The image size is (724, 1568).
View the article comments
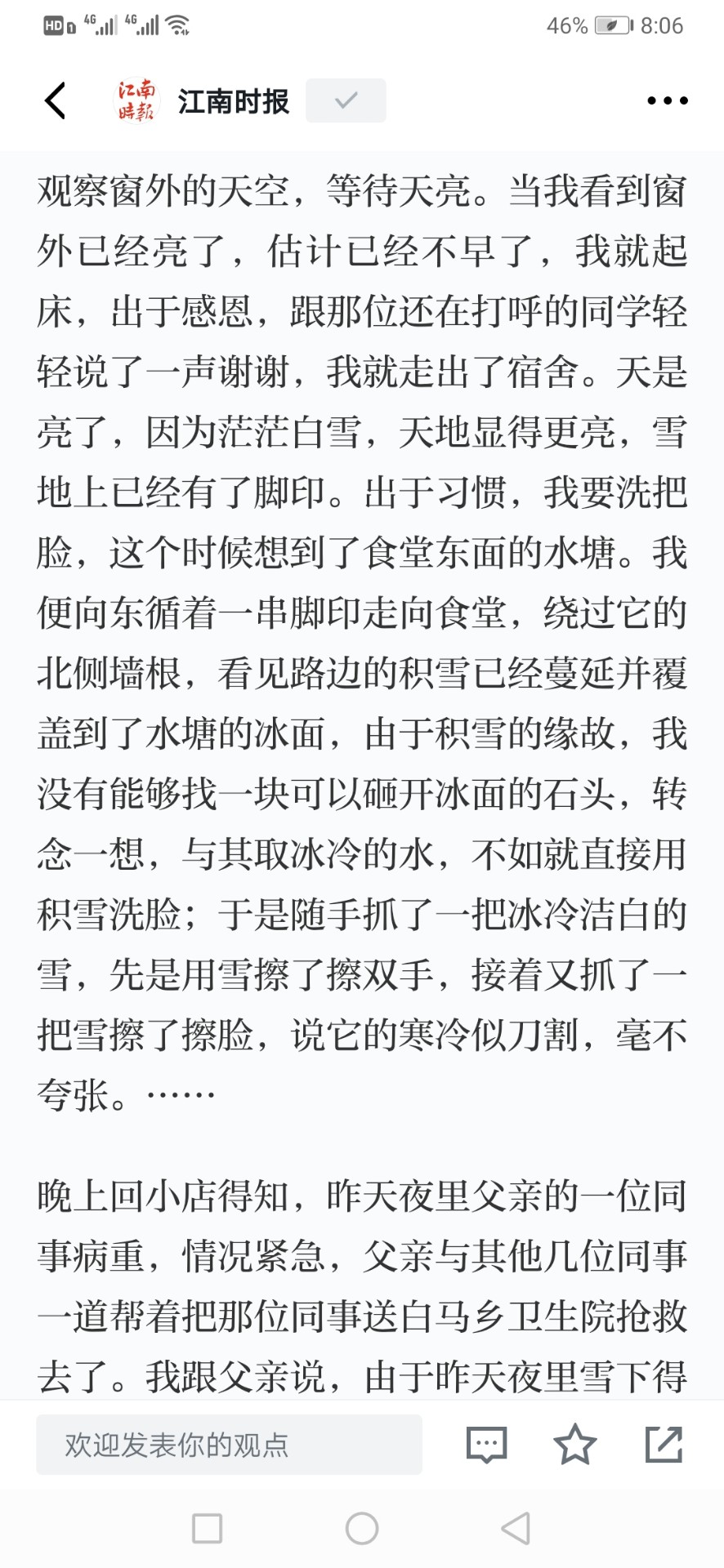(486, 1445)
